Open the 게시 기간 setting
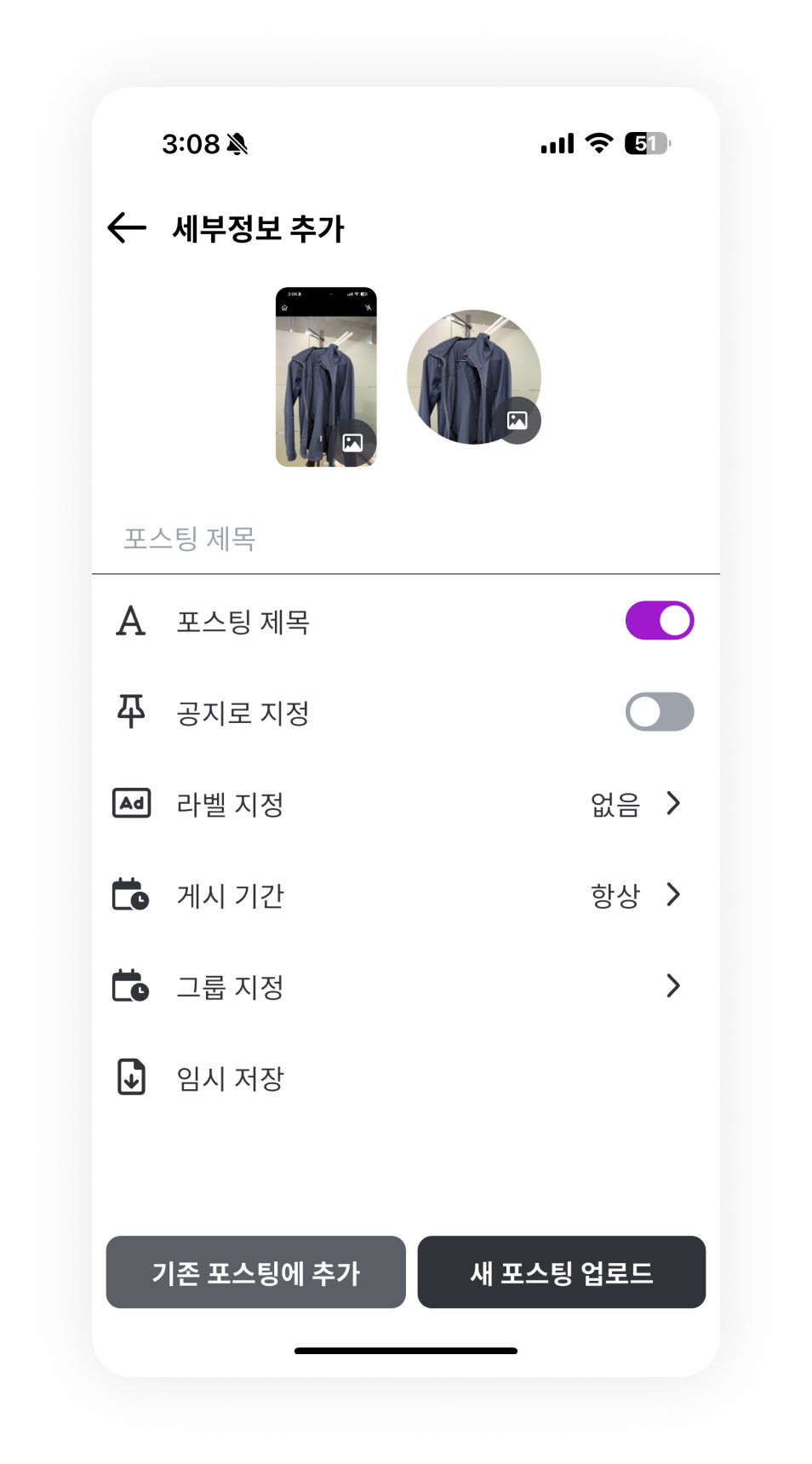The image size is (812, 1464). pyautogui.click(x=406, y=895)
